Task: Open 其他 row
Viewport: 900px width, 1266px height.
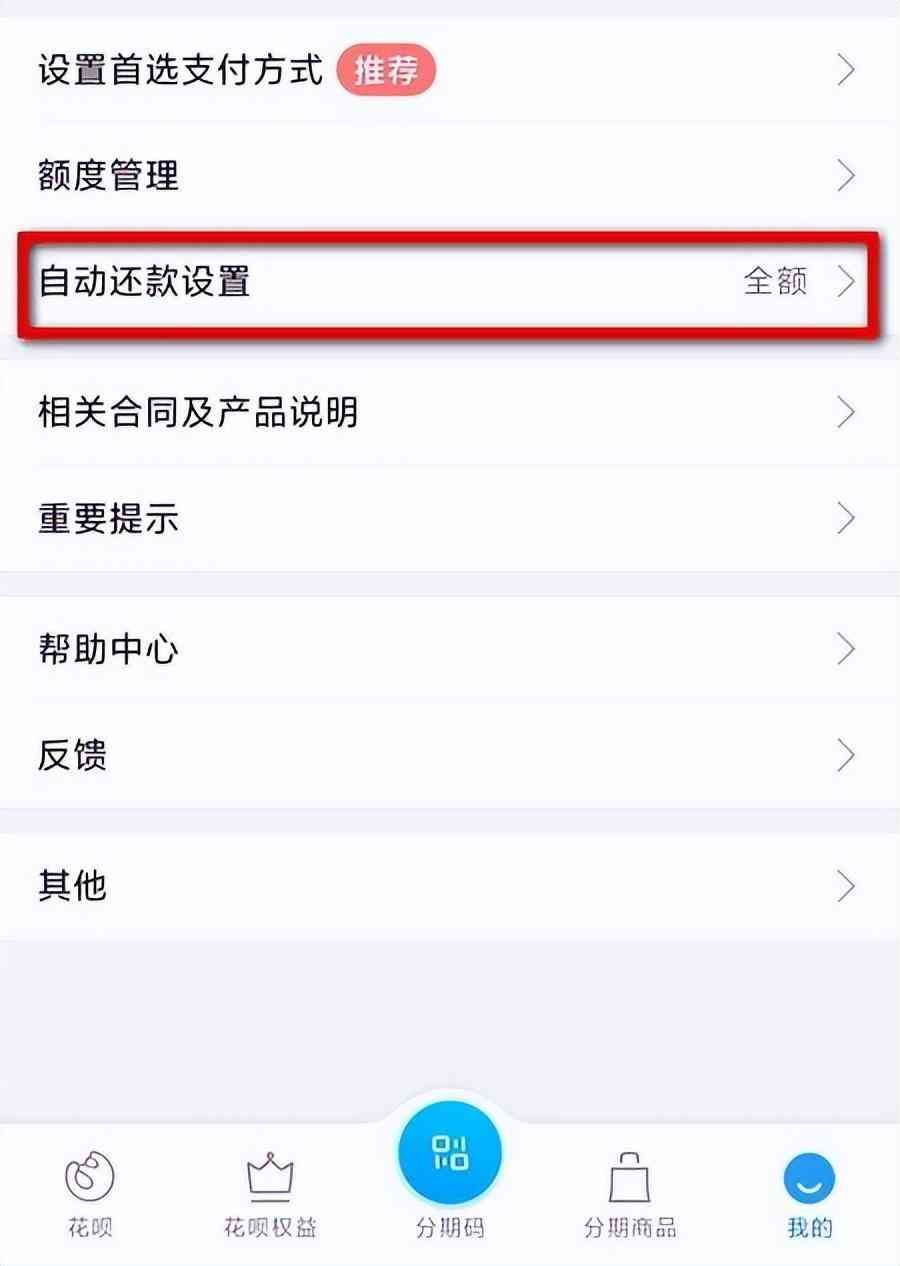Action: [450, 886]
